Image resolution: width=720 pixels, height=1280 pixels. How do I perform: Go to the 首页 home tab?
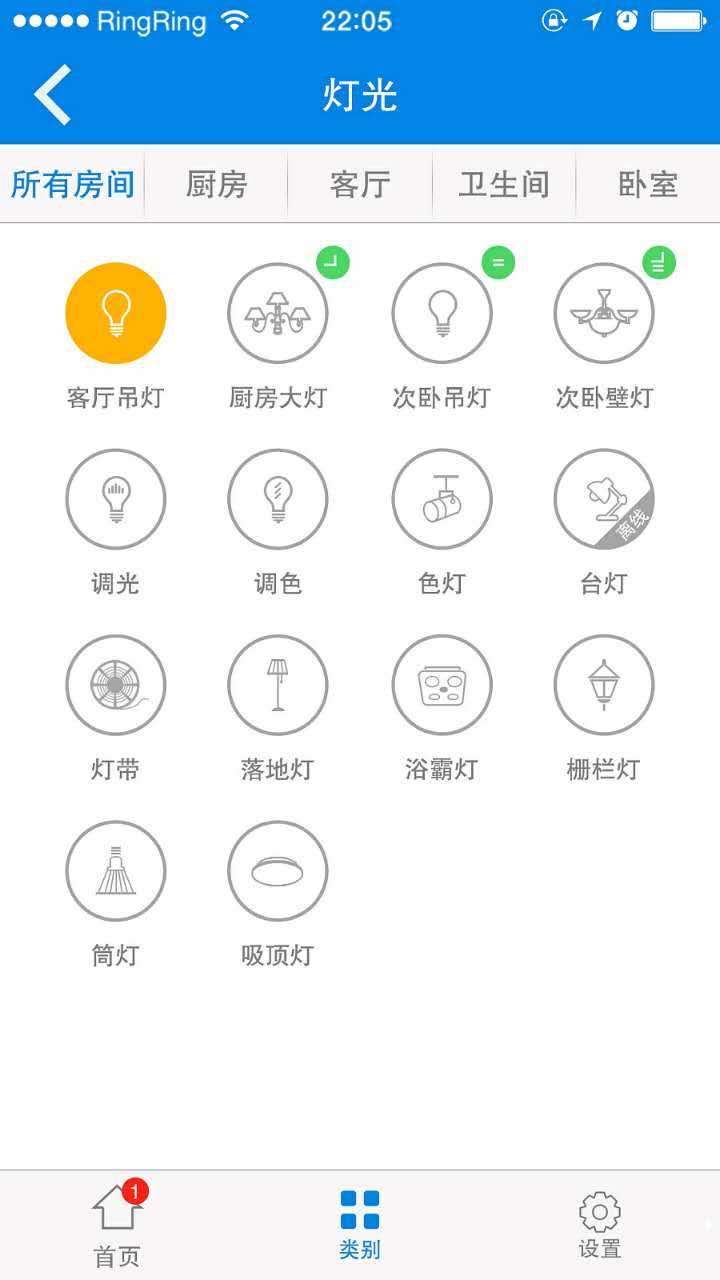(119, 1224)
